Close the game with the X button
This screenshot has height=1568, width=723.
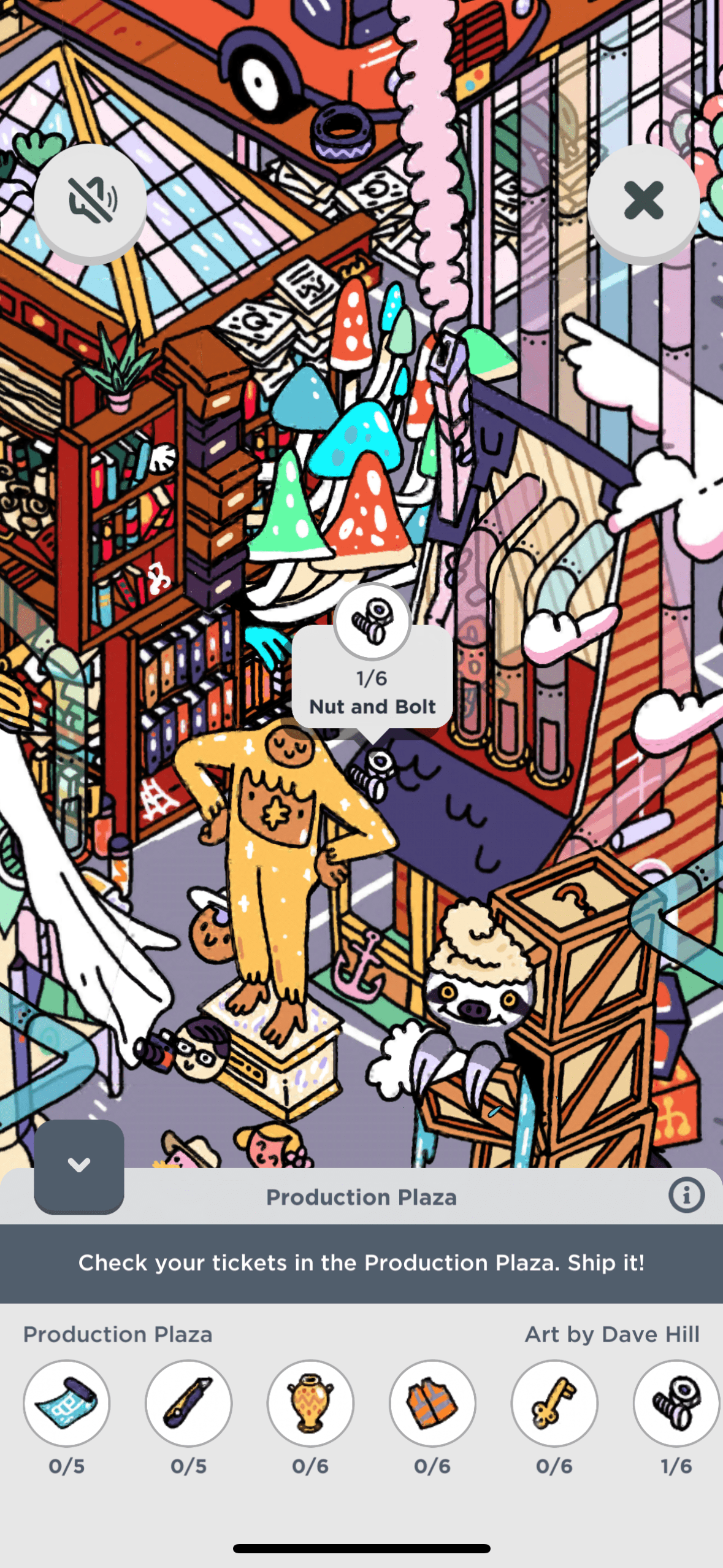(x=643, y=201)
